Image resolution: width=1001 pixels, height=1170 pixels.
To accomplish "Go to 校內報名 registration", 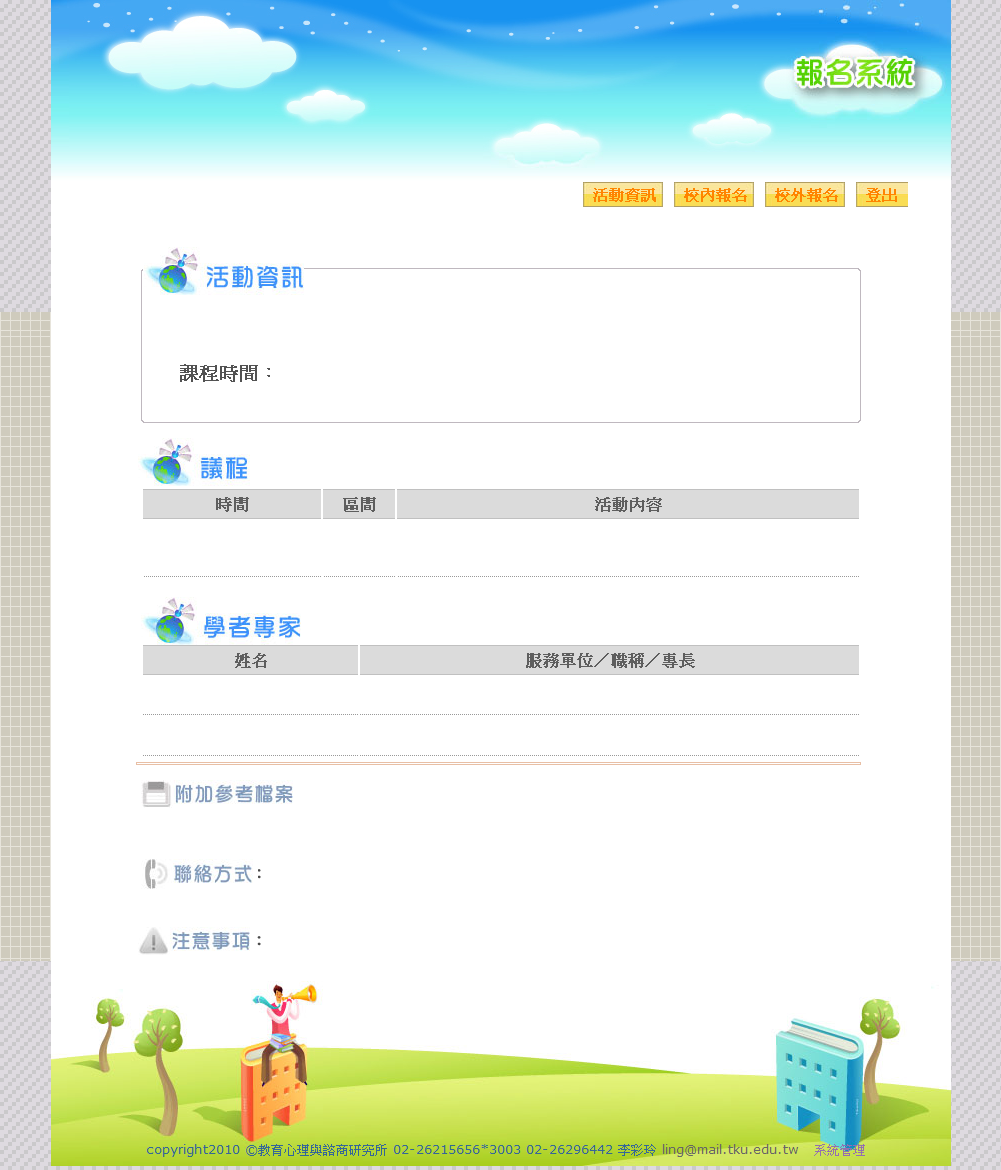I will click(x=714, y=195).
